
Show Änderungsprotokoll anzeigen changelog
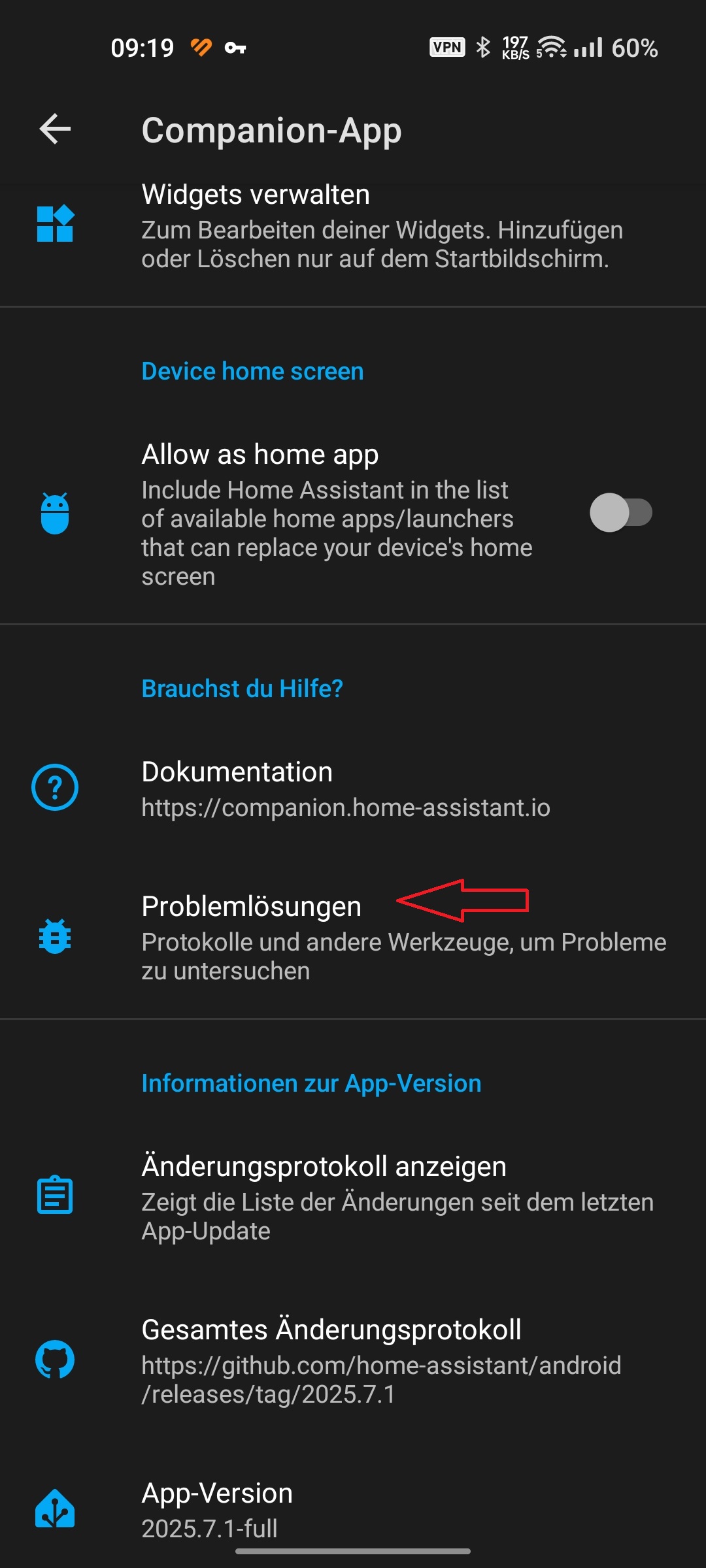(353, 1198)
